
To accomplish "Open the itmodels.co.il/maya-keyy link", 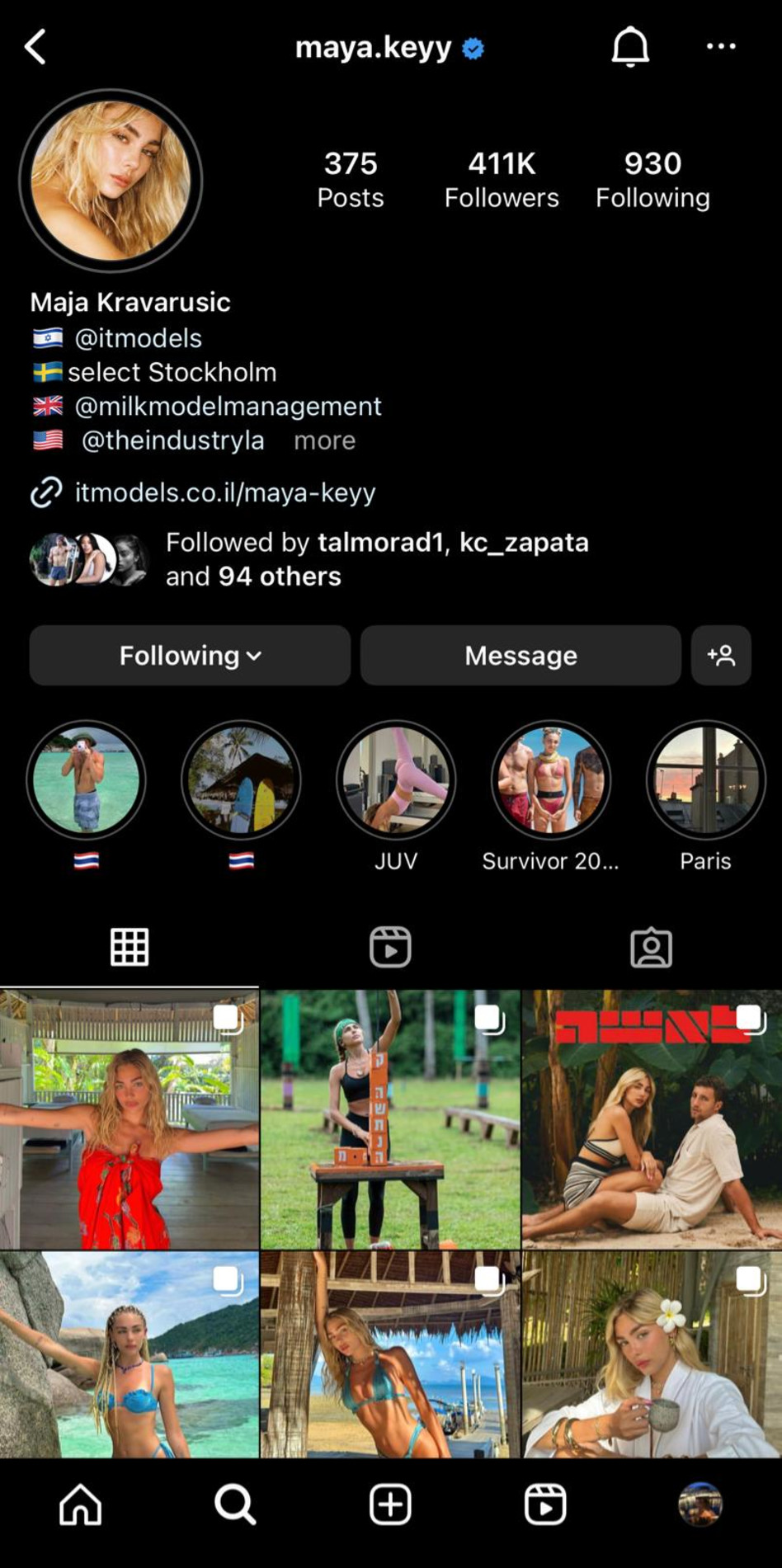I will [x=224, y=492].
